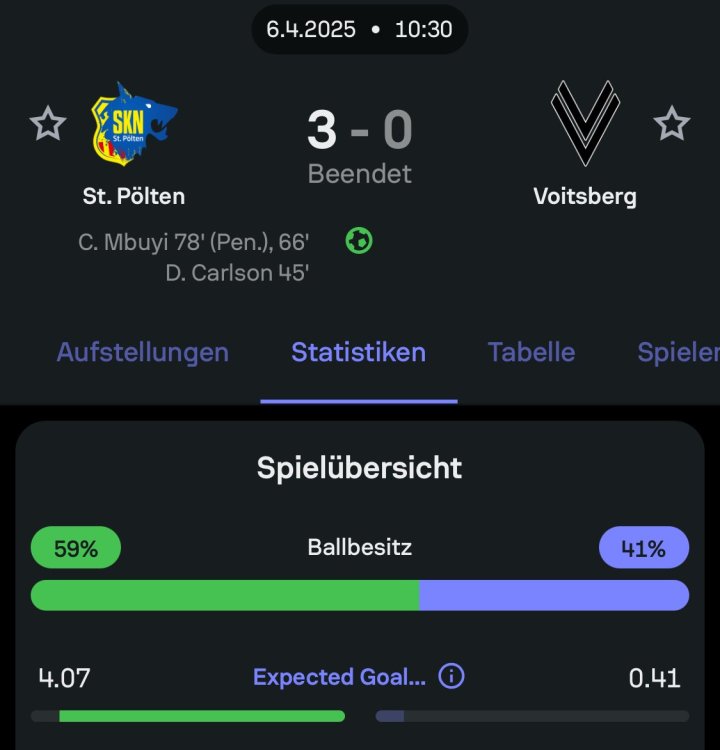Switch to the Aufstellungen tab
720x750 pixels.
point(142,352)
